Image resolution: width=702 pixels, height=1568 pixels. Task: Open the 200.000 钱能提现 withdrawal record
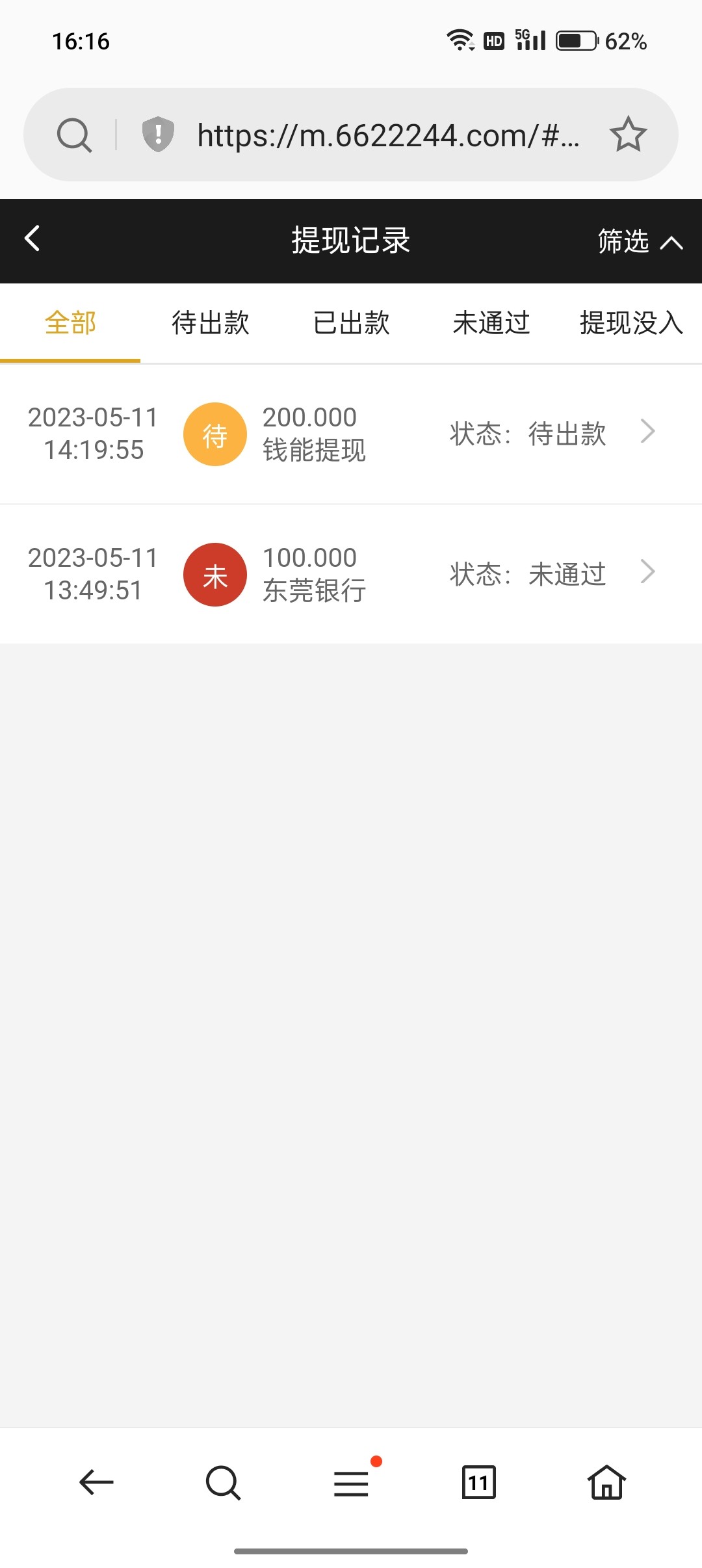(351, 434)
